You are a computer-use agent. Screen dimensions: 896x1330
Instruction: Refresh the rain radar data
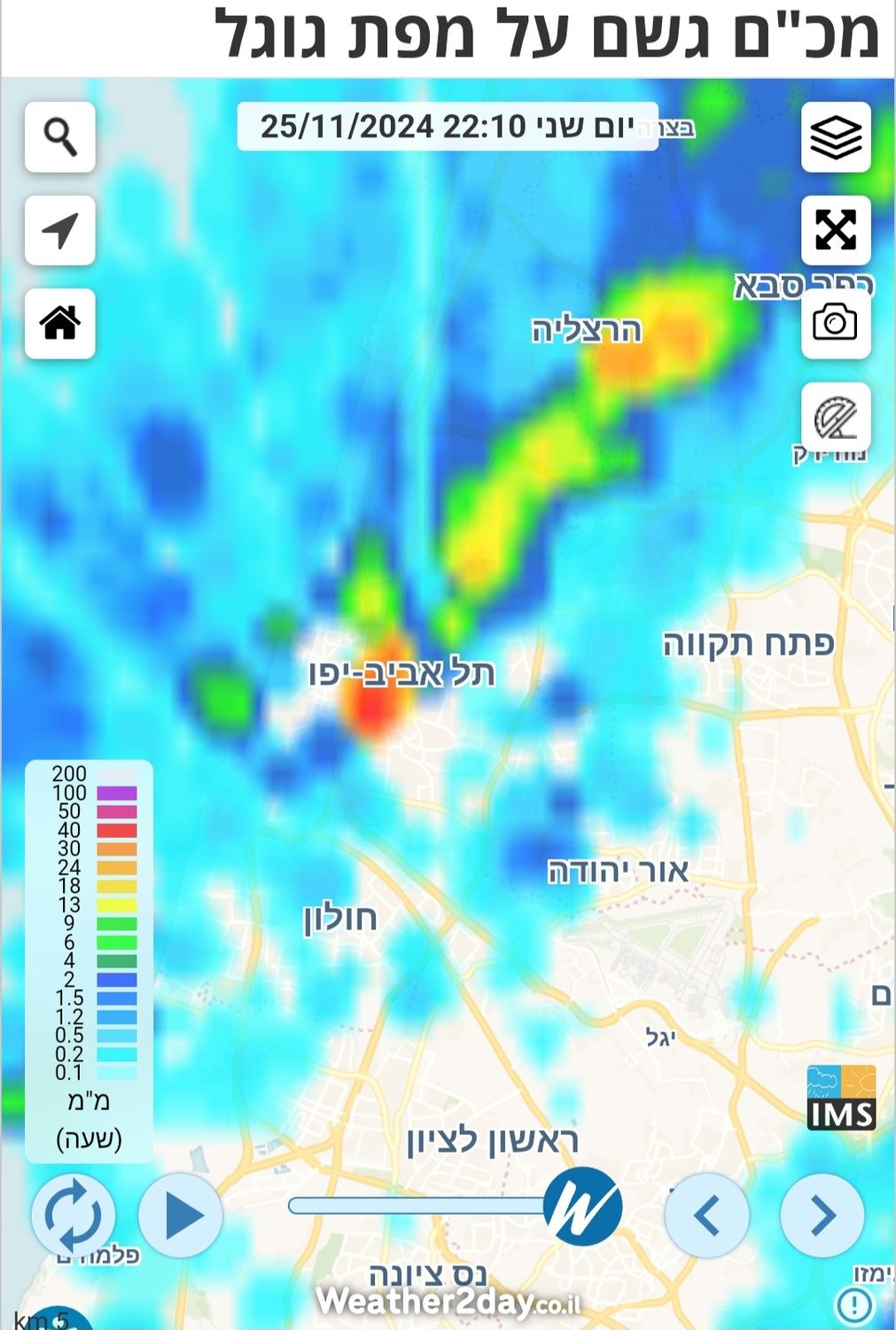73,1215
